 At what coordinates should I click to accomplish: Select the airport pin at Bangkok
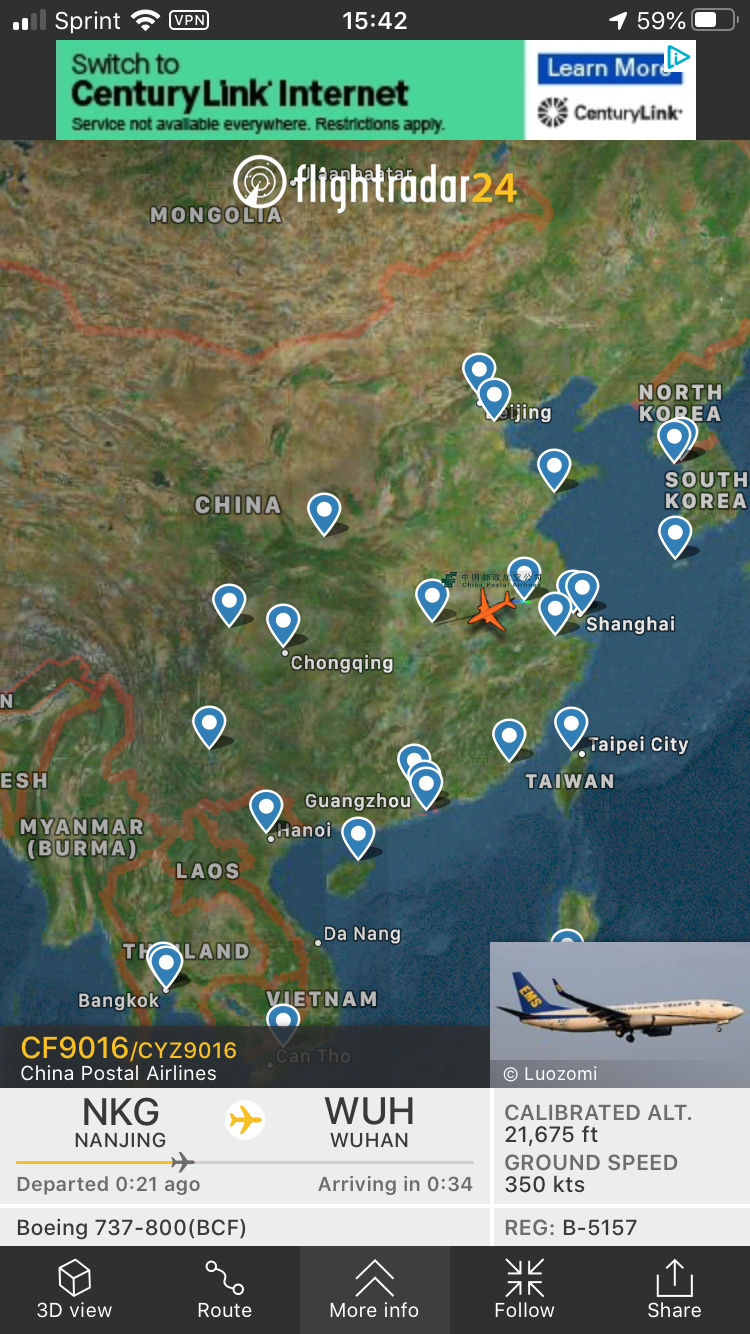tap(166, 964)
